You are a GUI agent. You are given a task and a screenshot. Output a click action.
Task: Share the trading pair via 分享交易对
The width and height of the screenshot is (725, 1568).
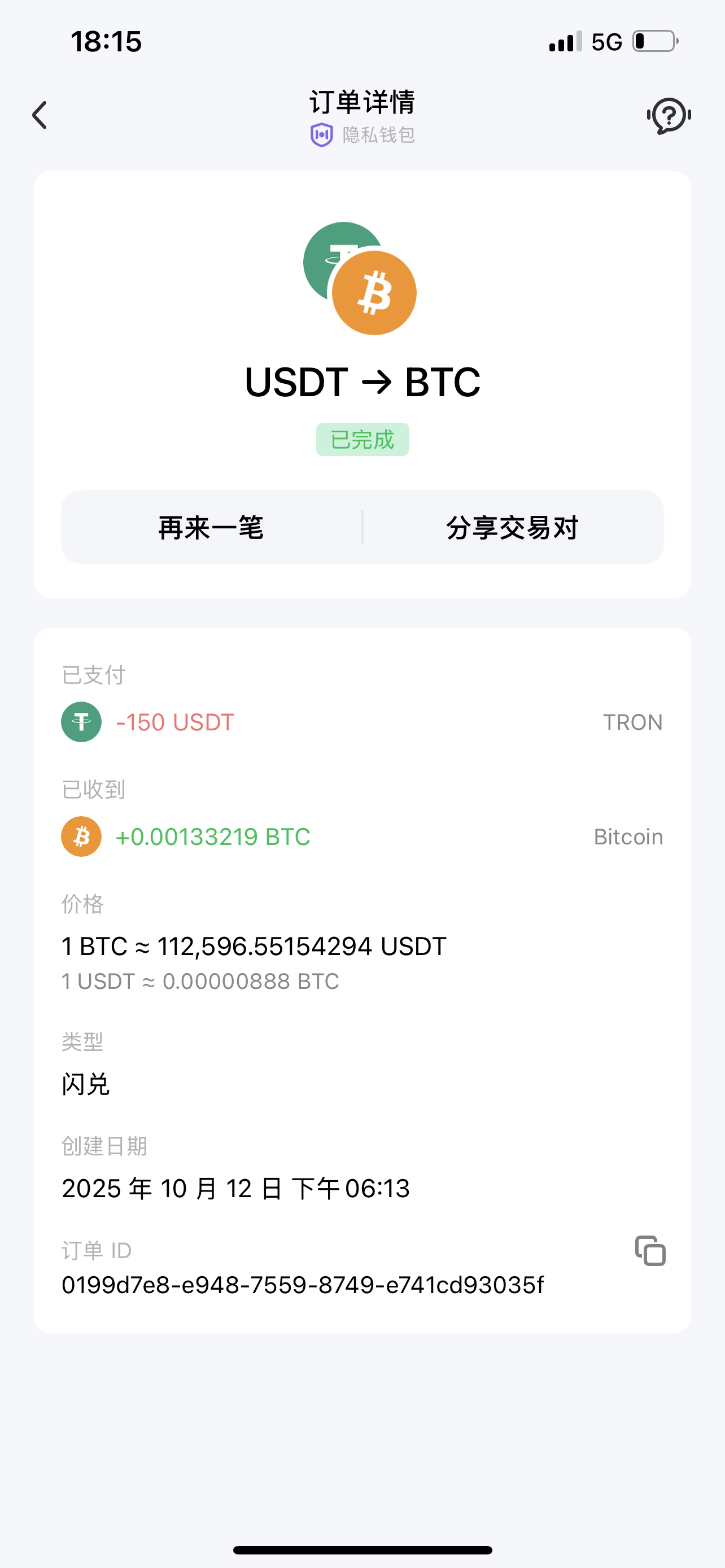click(513, 527)
